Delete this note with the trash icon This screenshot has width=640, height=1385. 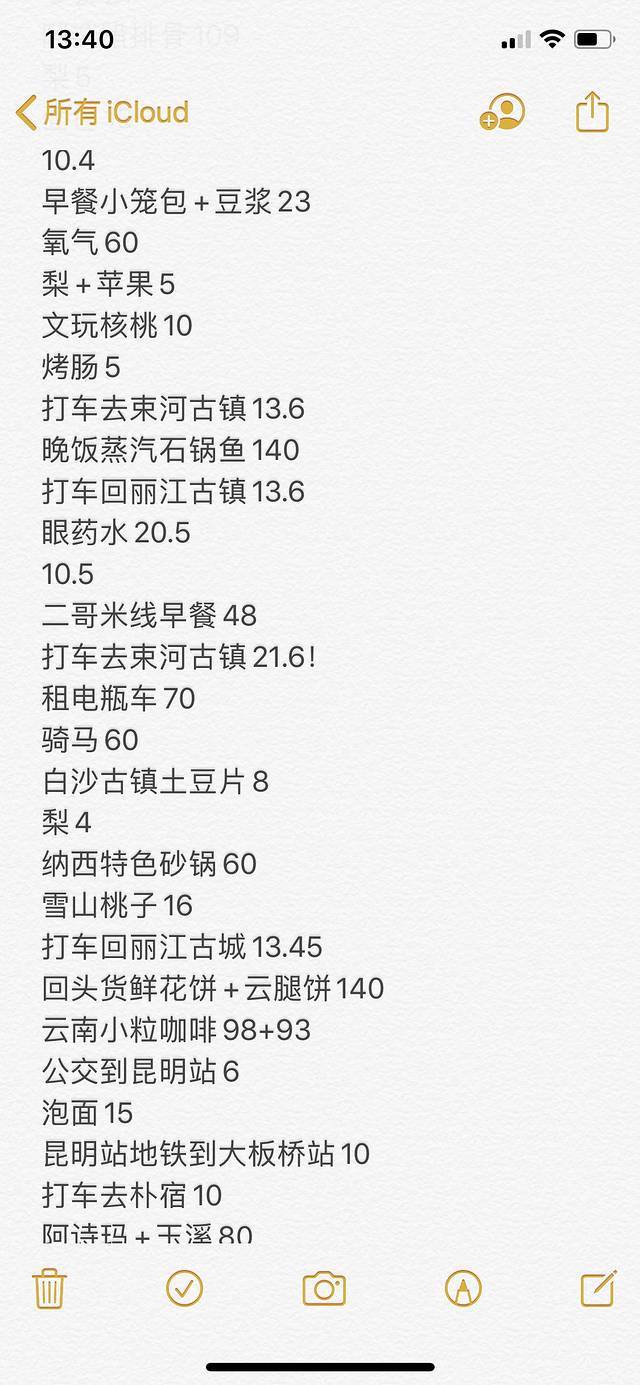pyautogui.click(x=49, y=1288)
